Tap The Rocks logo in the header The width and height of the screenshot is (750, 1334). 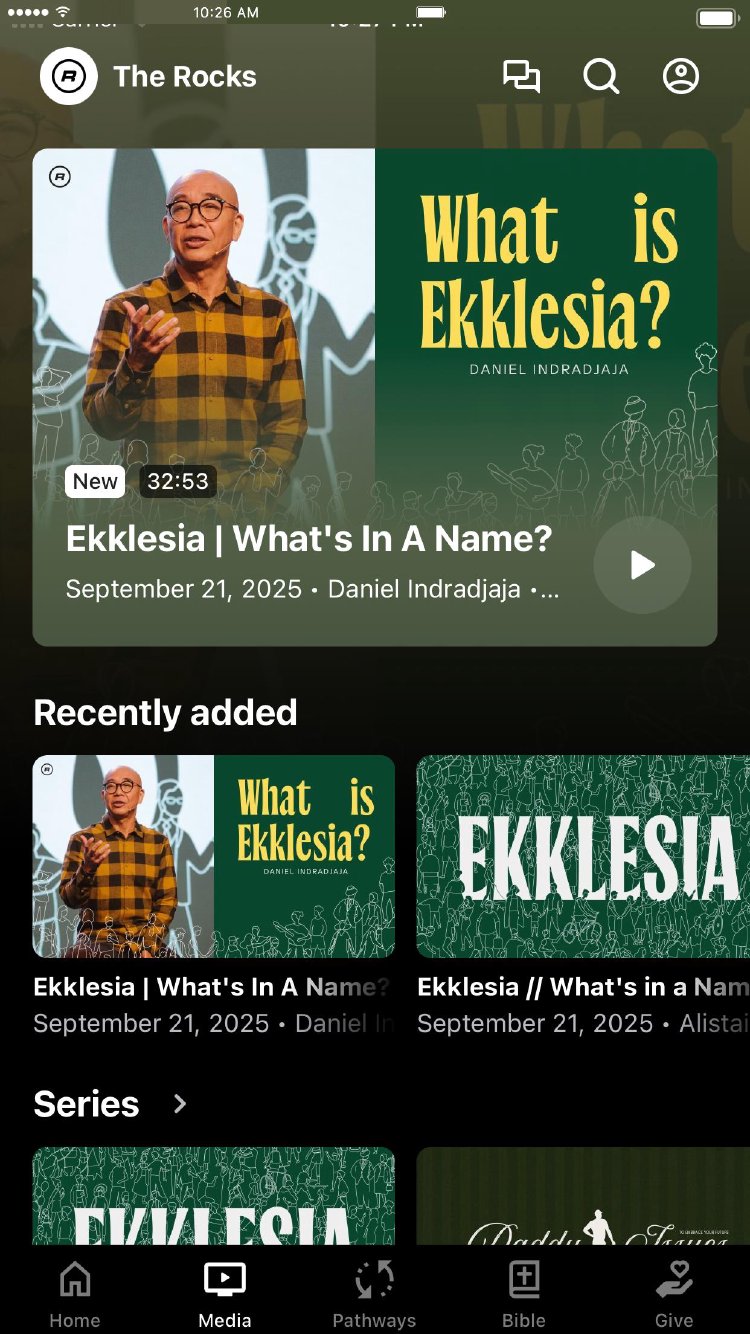69,77
